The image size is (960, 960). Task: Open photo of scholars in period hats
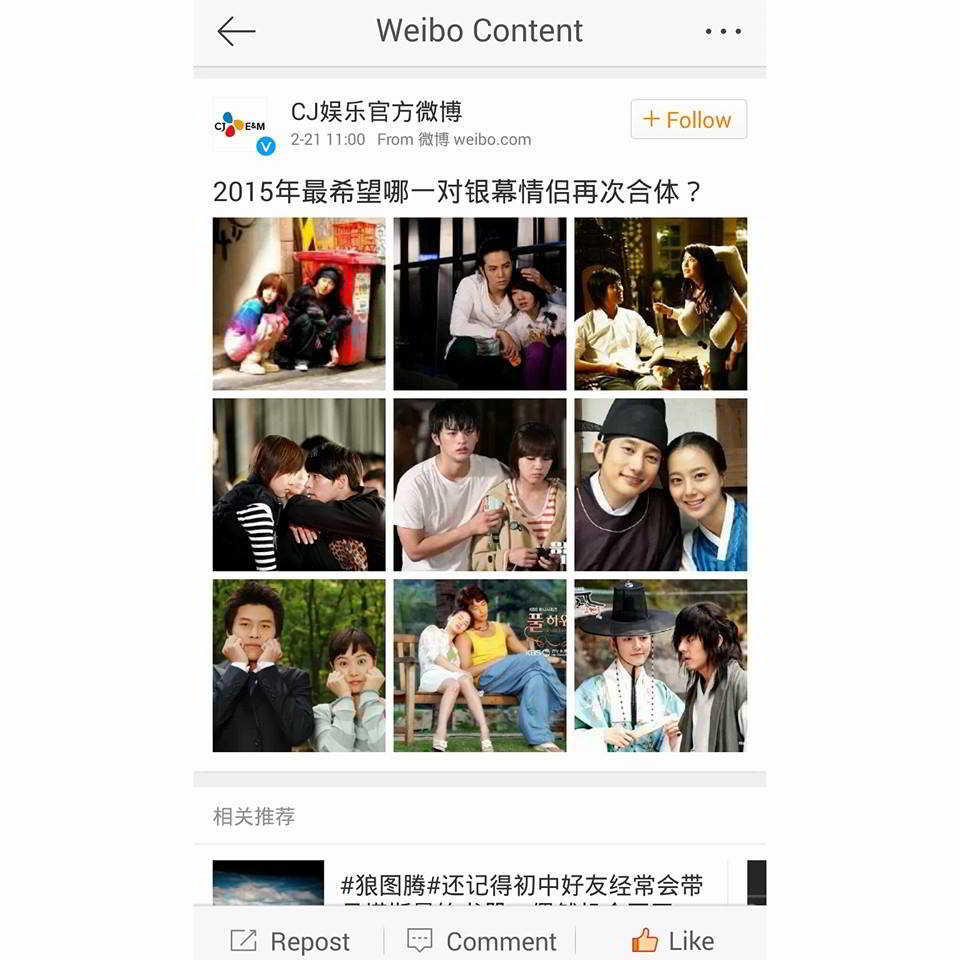(660, 666)
